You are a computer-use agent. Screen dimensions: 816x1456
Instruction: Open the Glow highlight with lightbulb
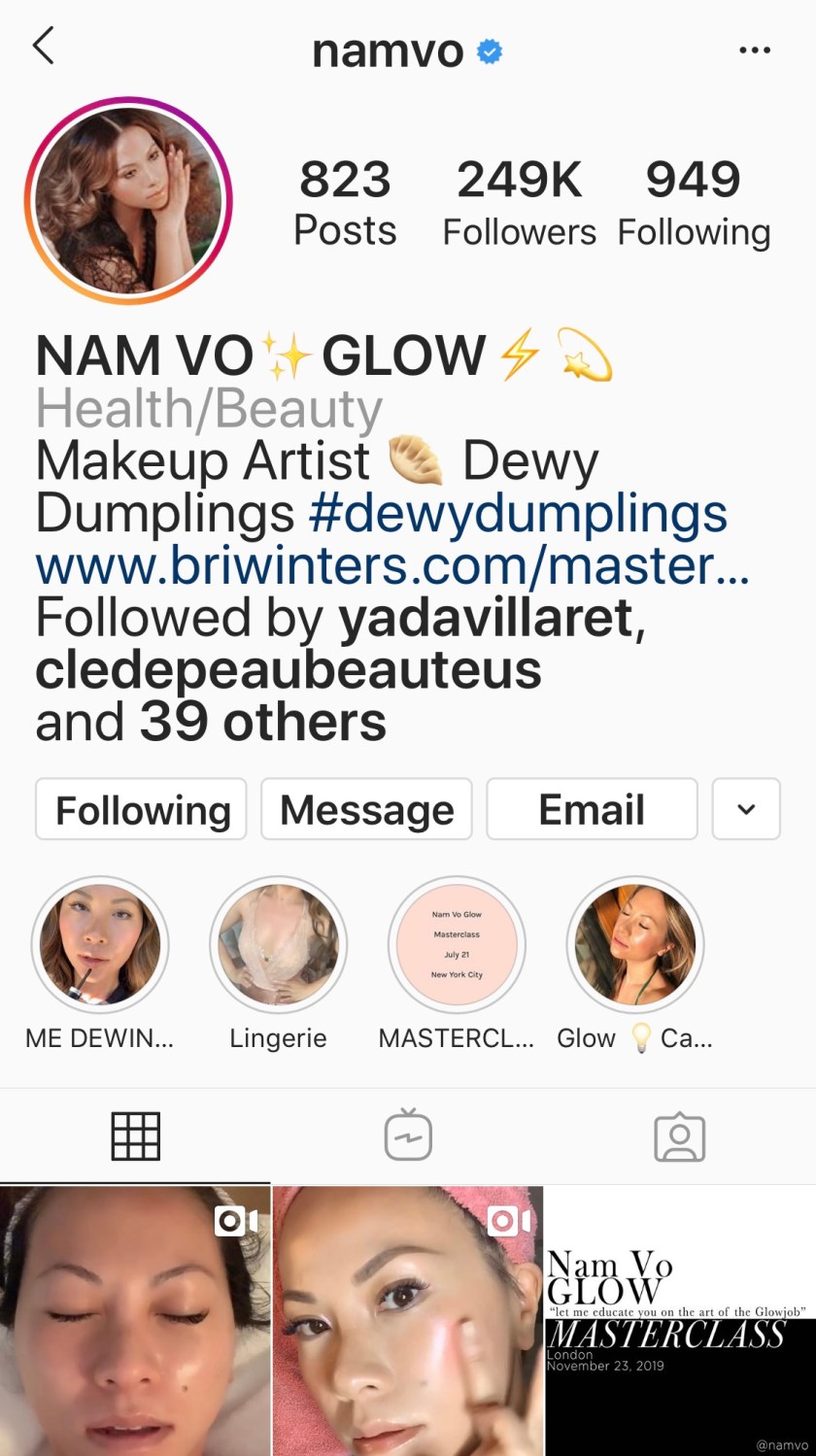634,944
